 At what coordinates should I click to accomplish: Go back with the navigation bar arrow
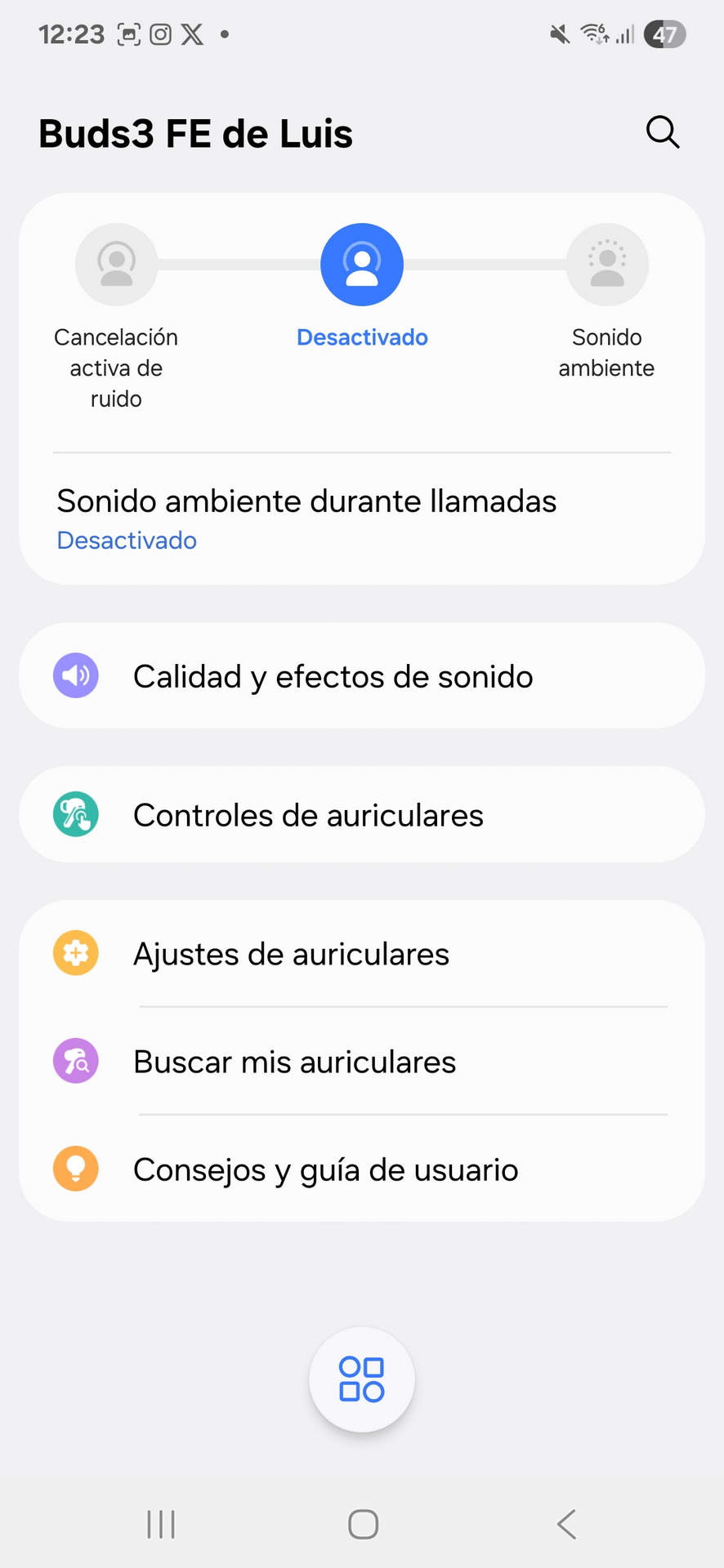pos(566,1524)
